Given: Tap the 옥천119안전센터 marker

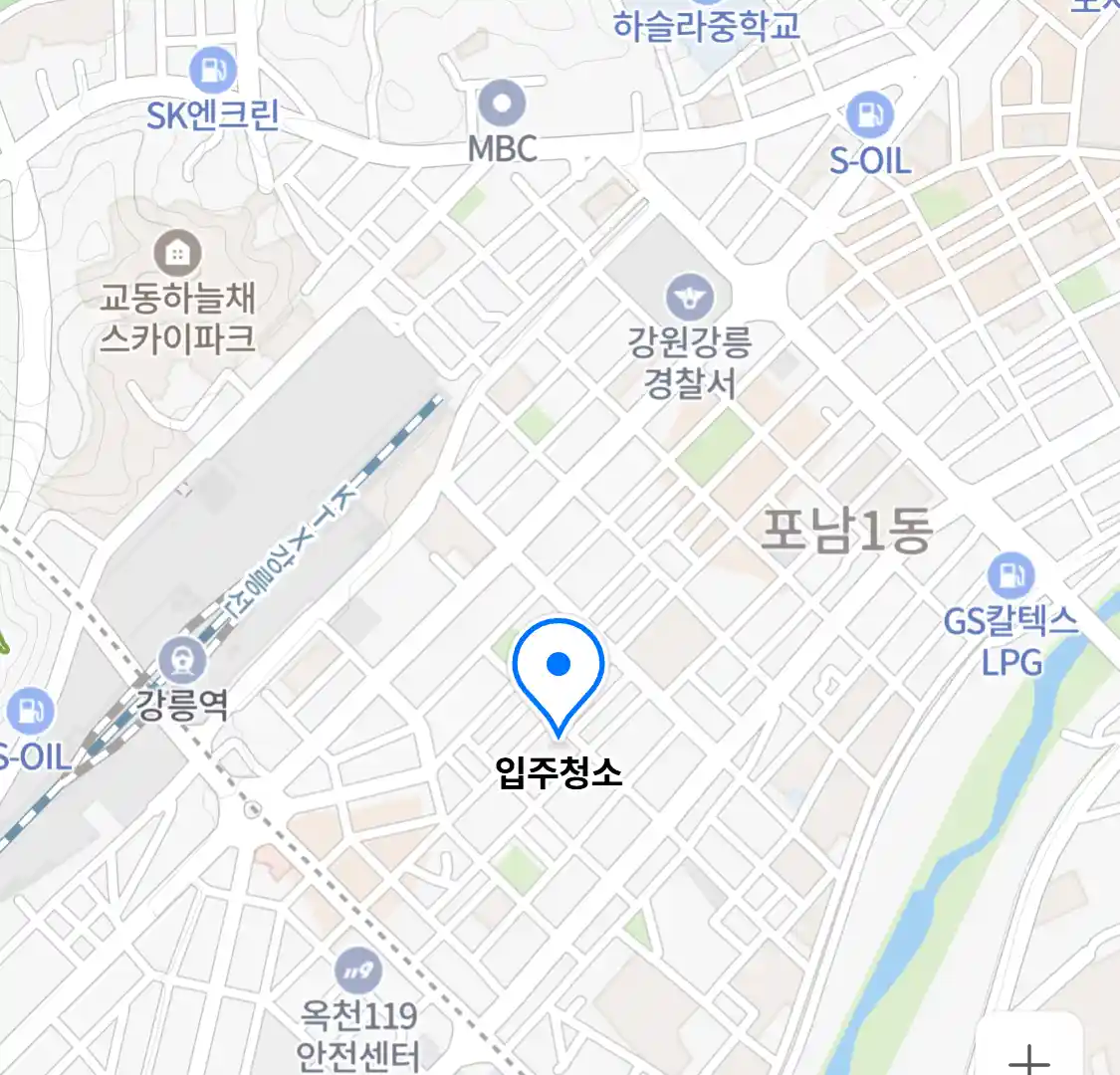Looking at the screenshot, I should pyautogui.click(x=357, y=970).
